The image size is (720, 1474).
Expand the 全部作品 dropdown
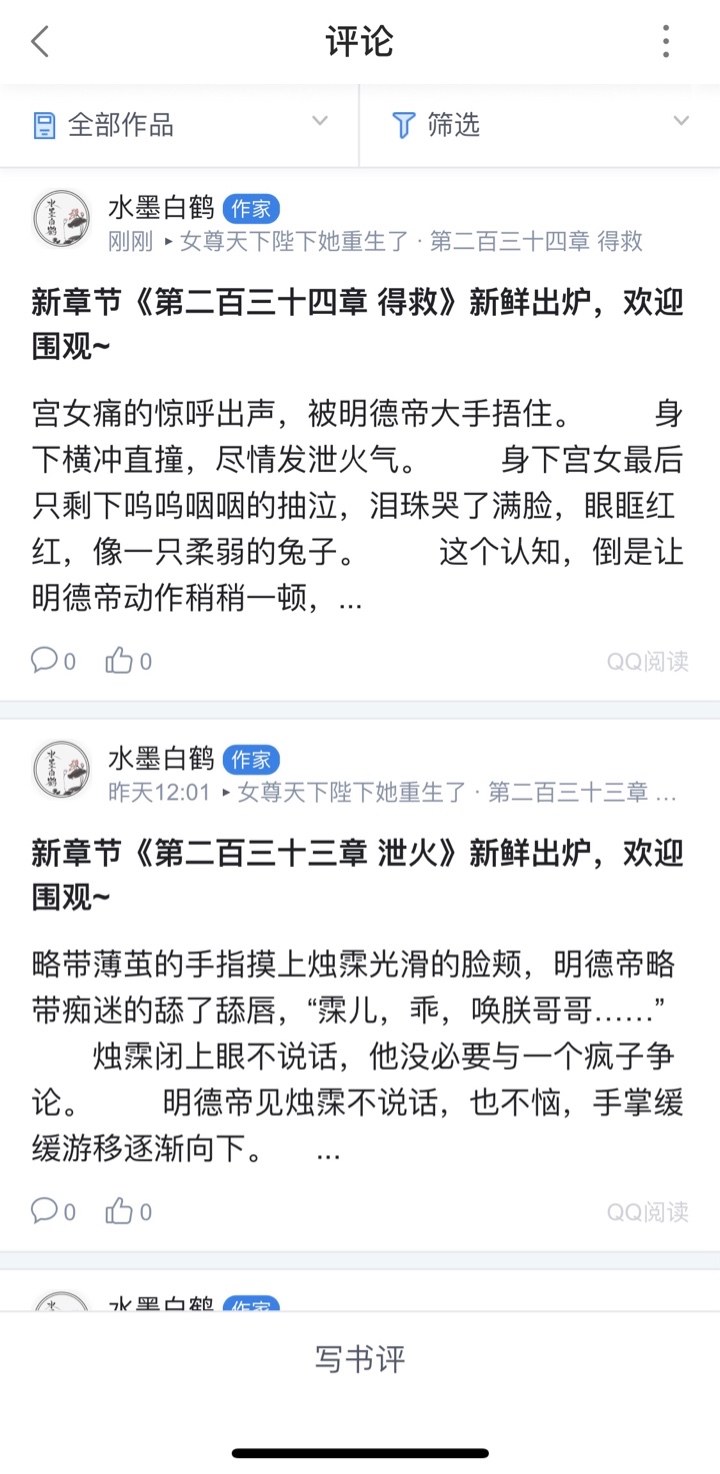click(x=180, y=125)
